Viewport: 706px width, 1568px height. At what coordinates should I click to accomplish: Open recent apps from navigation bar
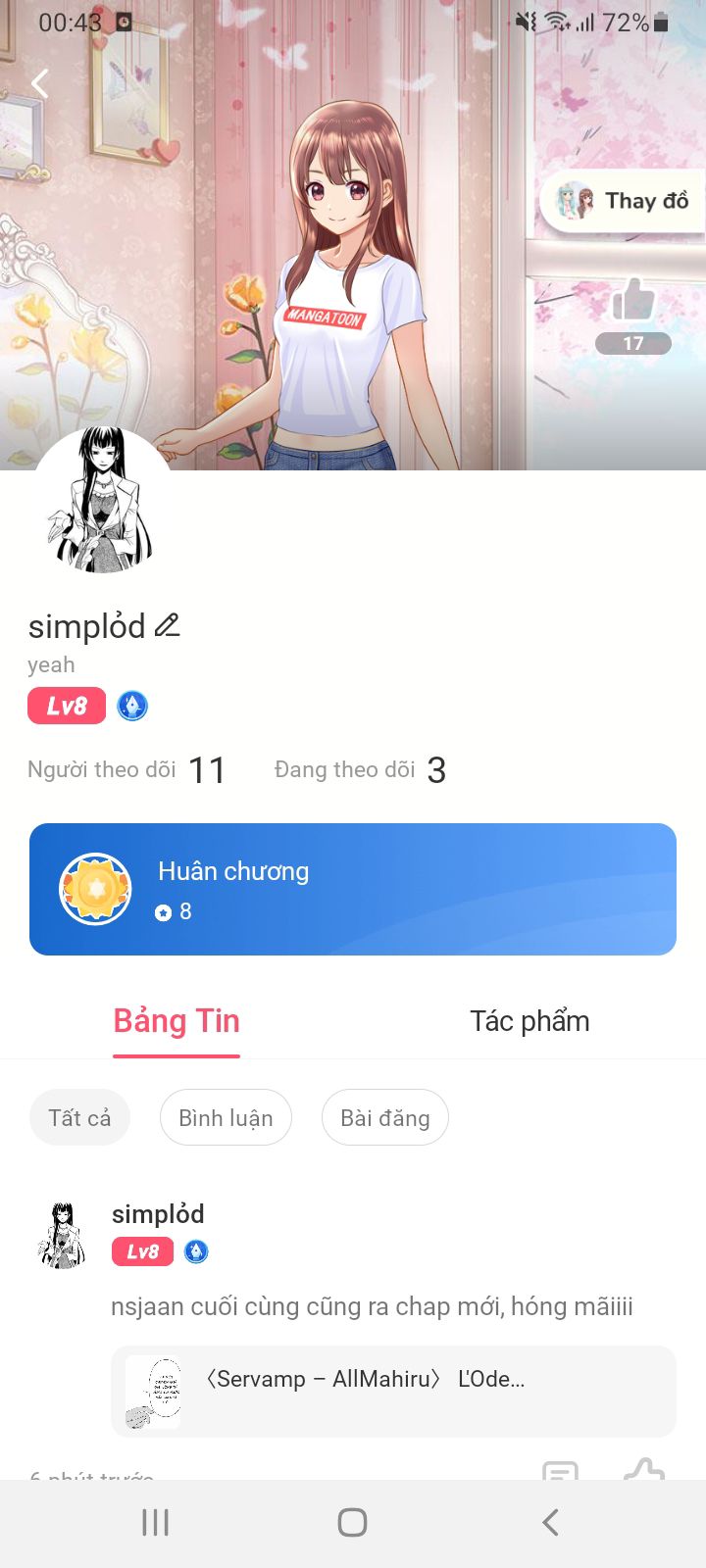[155, 1522]
